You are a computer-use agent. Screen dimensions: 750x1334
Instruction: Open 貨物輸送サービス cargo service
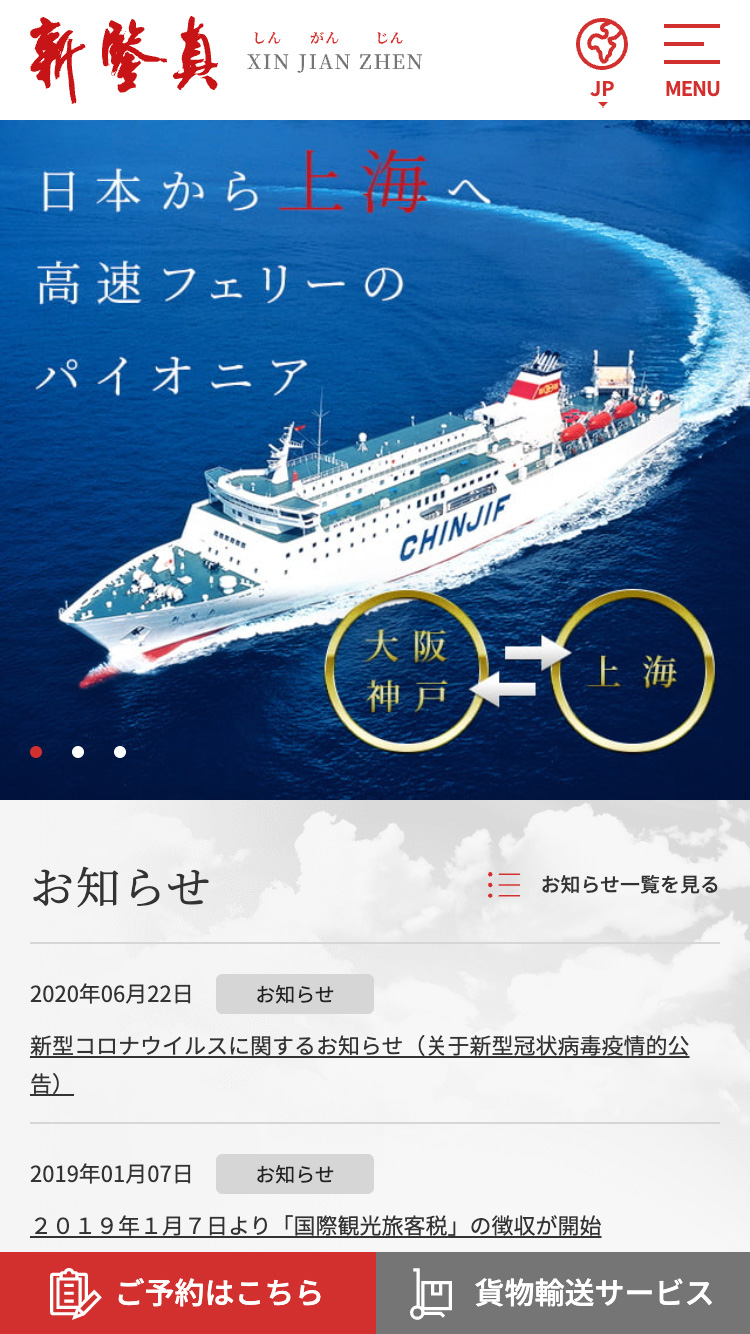(x=563, y=1292)
